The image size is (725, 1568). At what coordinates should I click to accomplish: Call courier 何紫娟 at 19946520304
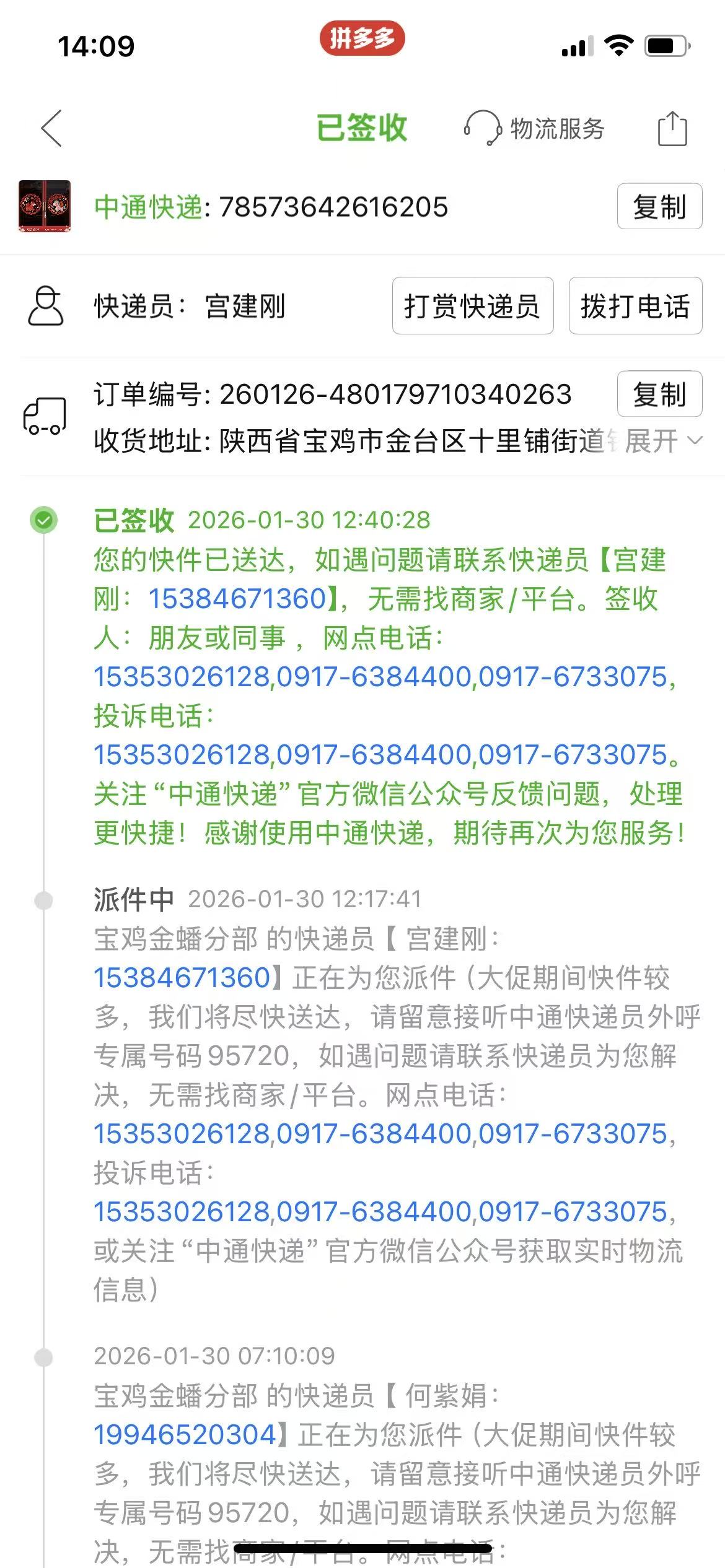click(185, 1435)
